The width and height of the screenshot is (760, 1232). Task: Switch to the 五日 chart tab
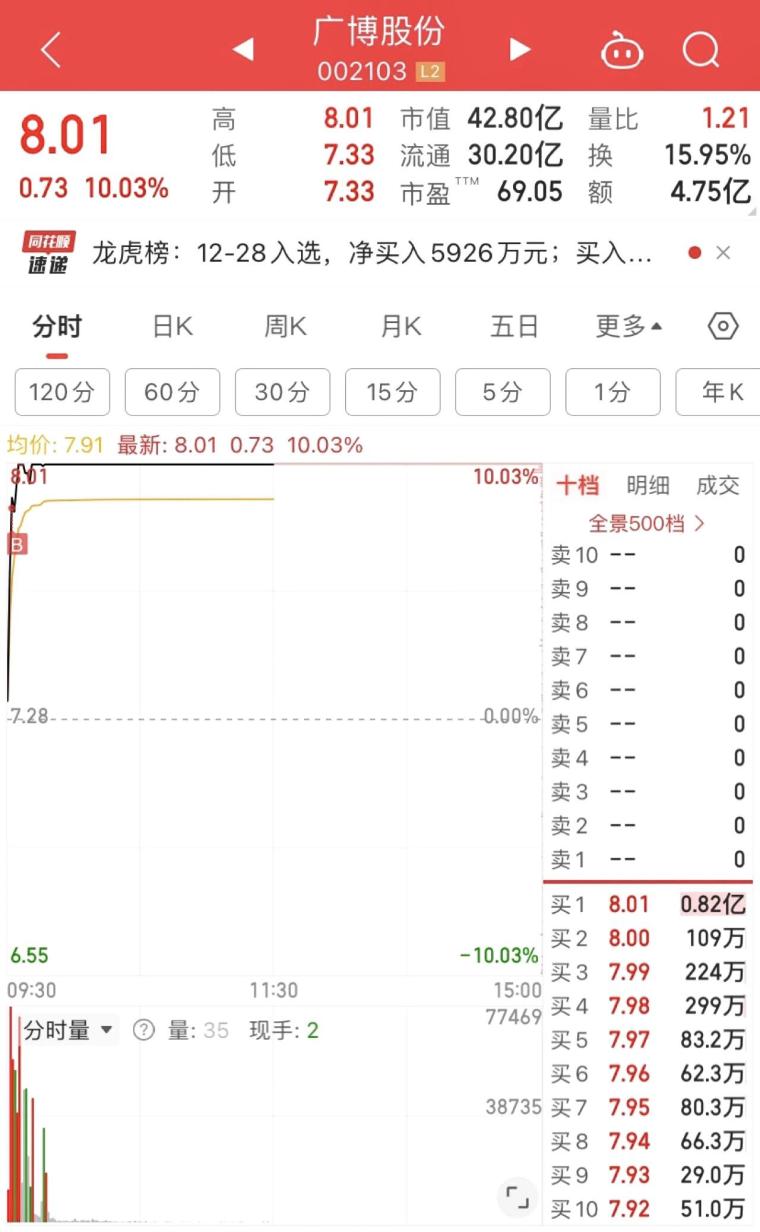tap(514, 327)
